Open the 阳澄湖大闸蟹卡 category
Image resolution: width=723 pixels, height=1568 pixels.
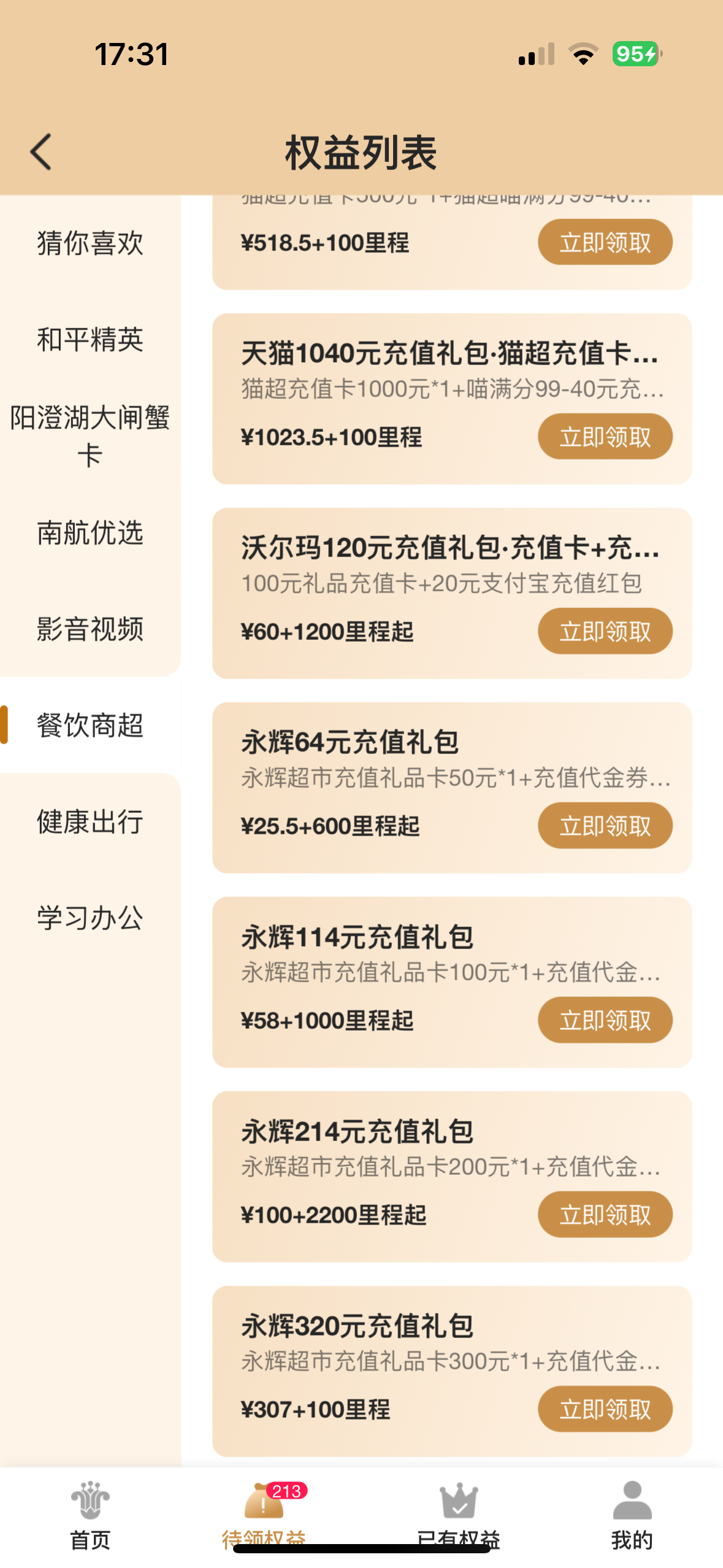[90, 436]
